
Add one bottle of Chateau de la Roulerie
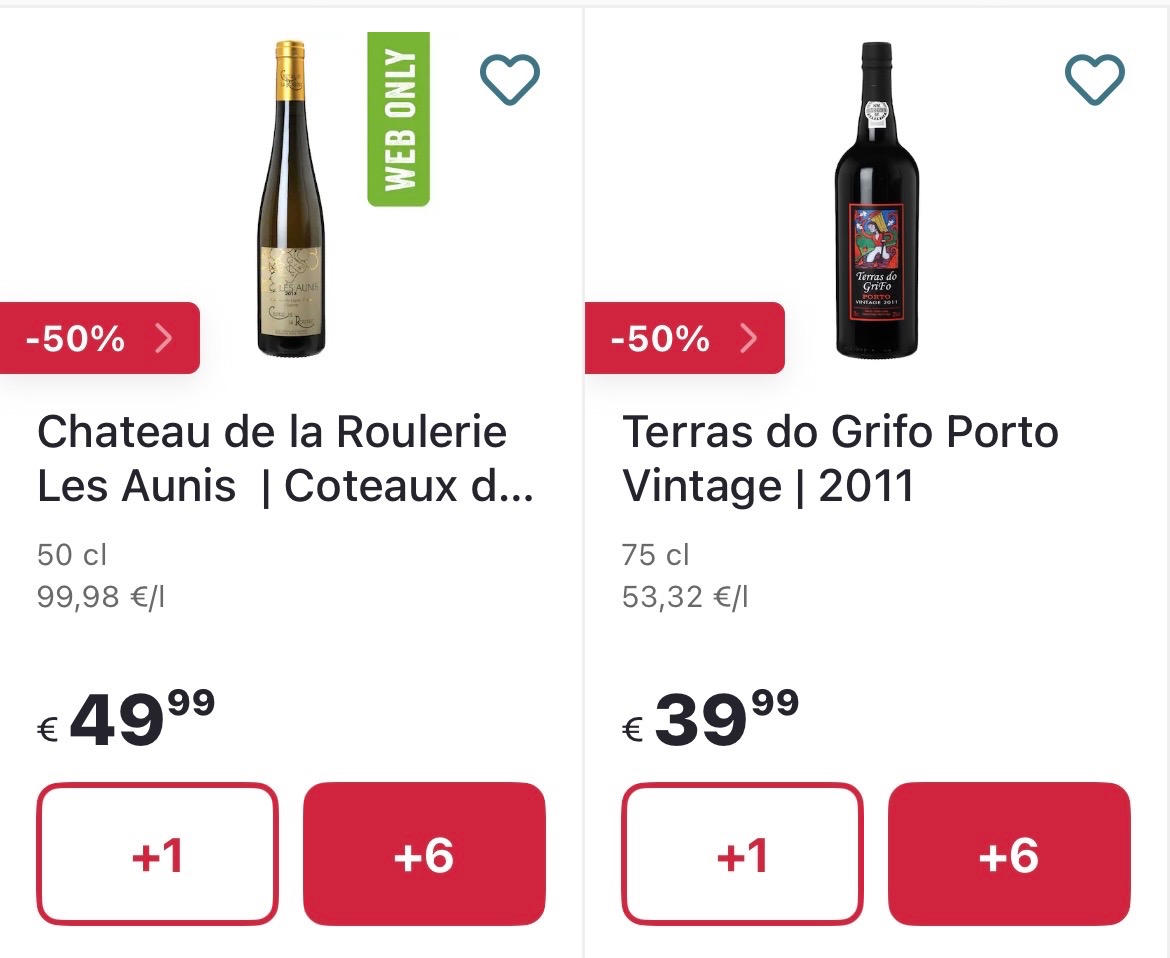(x=157, y=855)
